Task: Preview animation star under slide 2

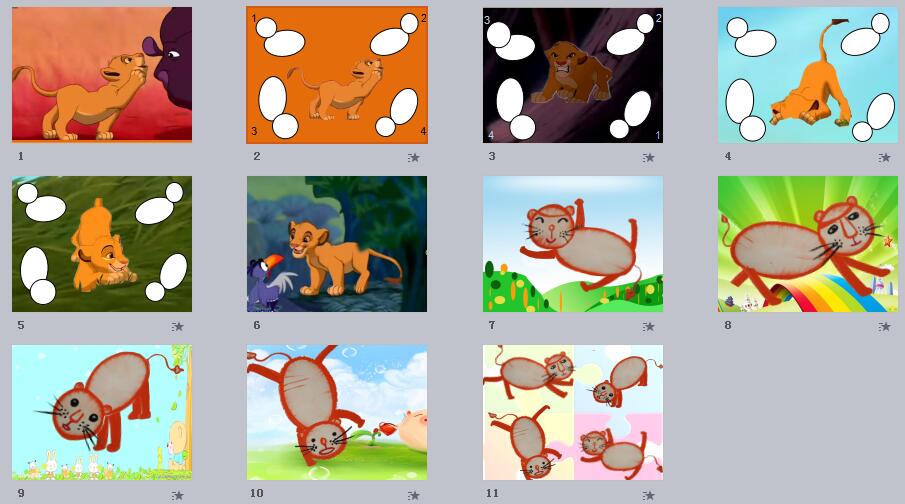Action: pyautogui.click(x=413, y=157)
